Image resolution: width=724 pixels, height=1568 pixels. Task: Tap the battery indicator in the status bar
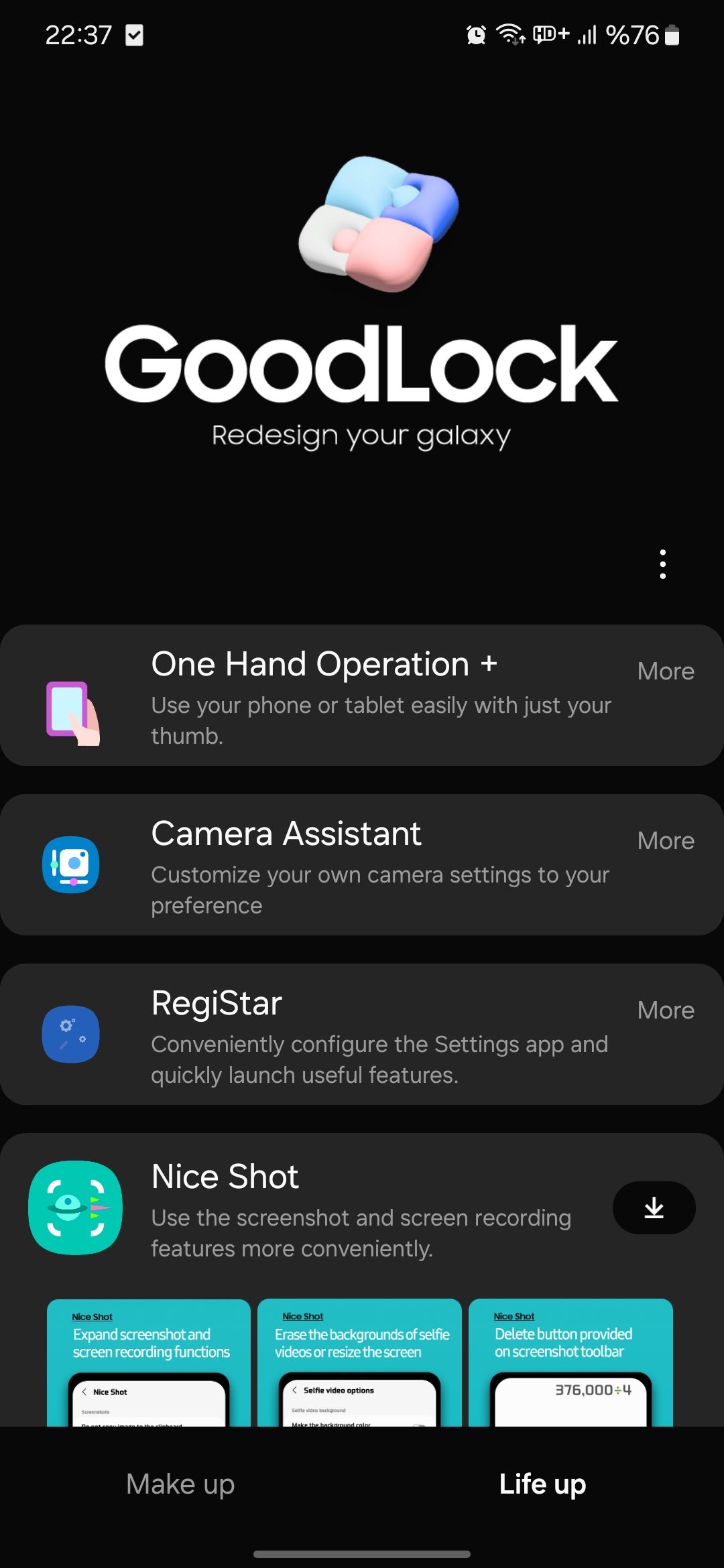670,35
